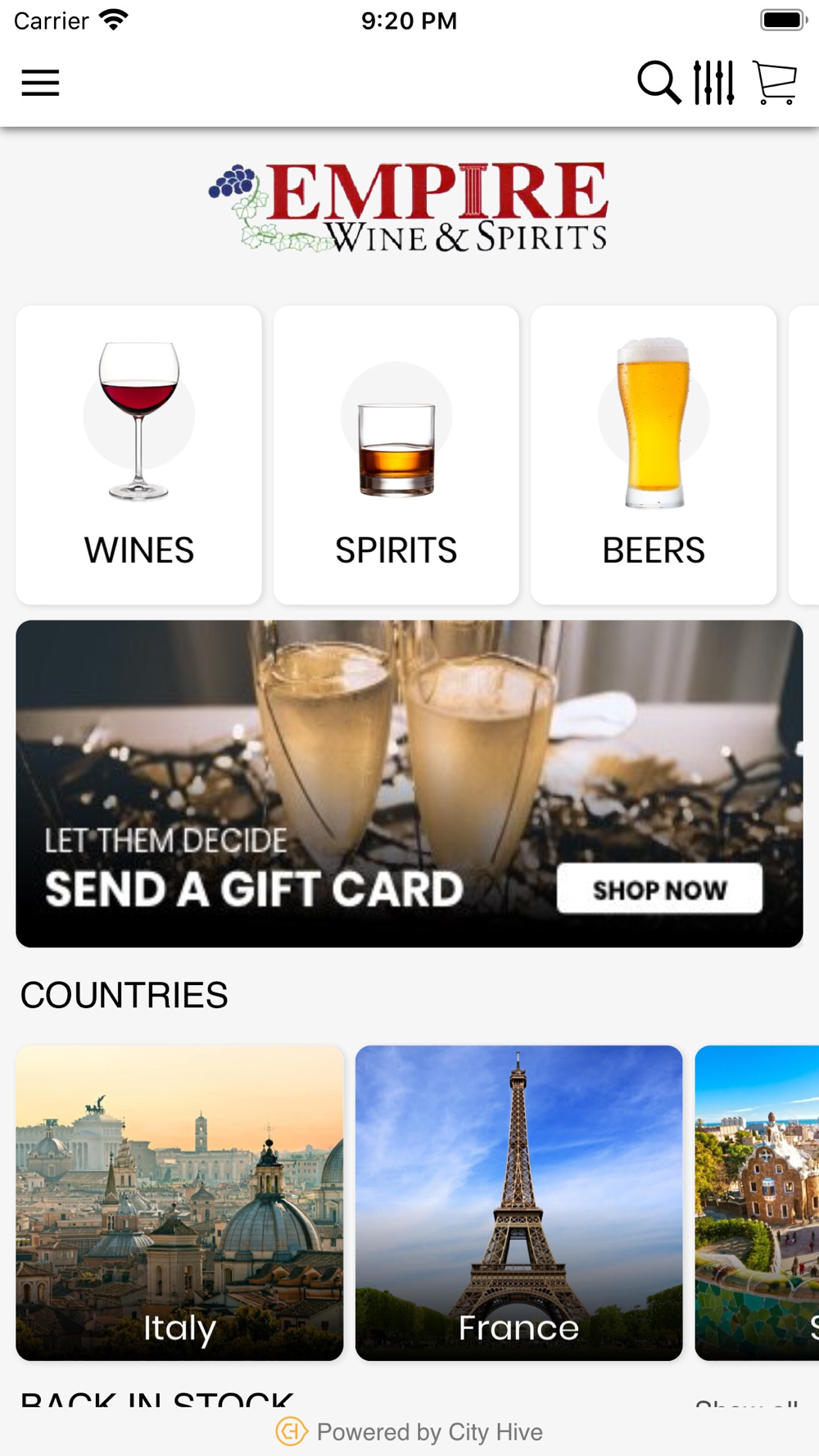This screenshot has height=1456, width=819.
Task: Tap Shop Now on gift card banner
Action: [659, 889]
